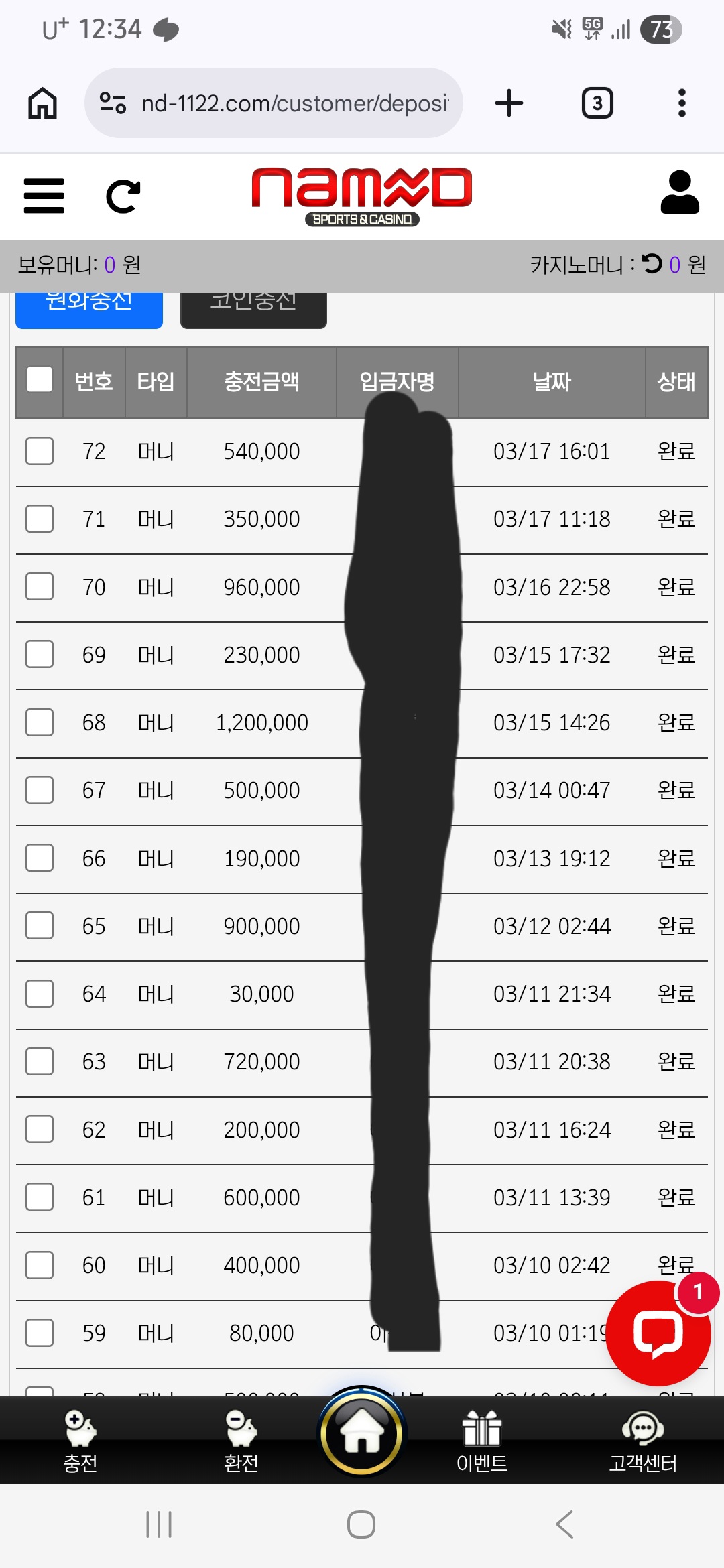Open the 이벤트 section
724x1568 pixels.
click(x=482, y=1441)
